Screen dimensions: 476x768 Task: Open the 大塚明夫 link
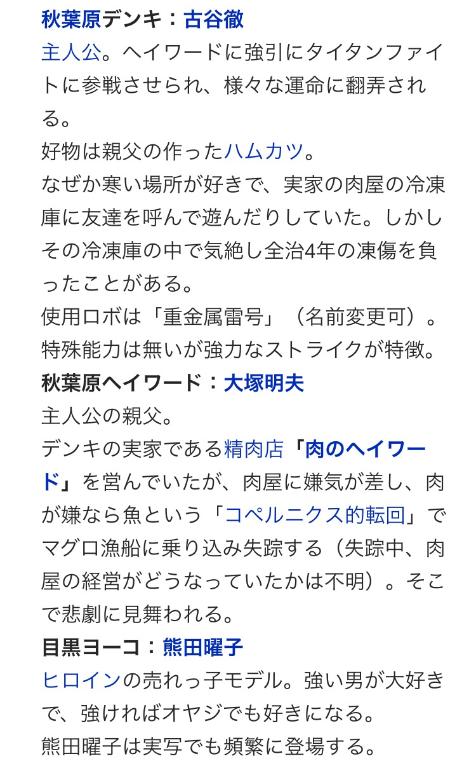click(x=264, y=383)
